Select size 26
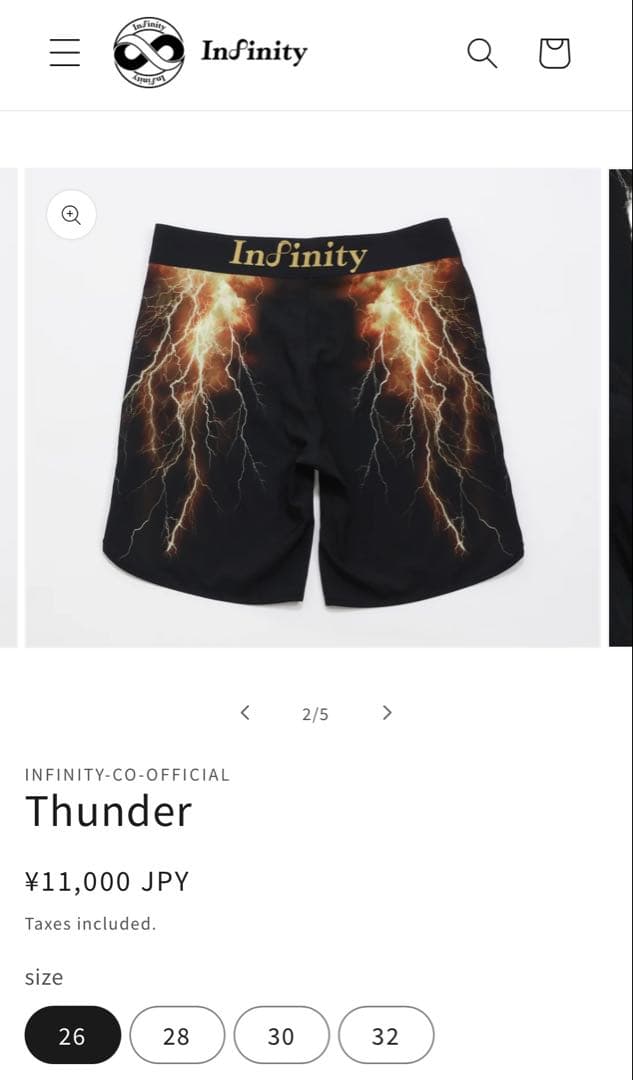This screenshot has height=1080, width=633. [x=72, y=1036]
